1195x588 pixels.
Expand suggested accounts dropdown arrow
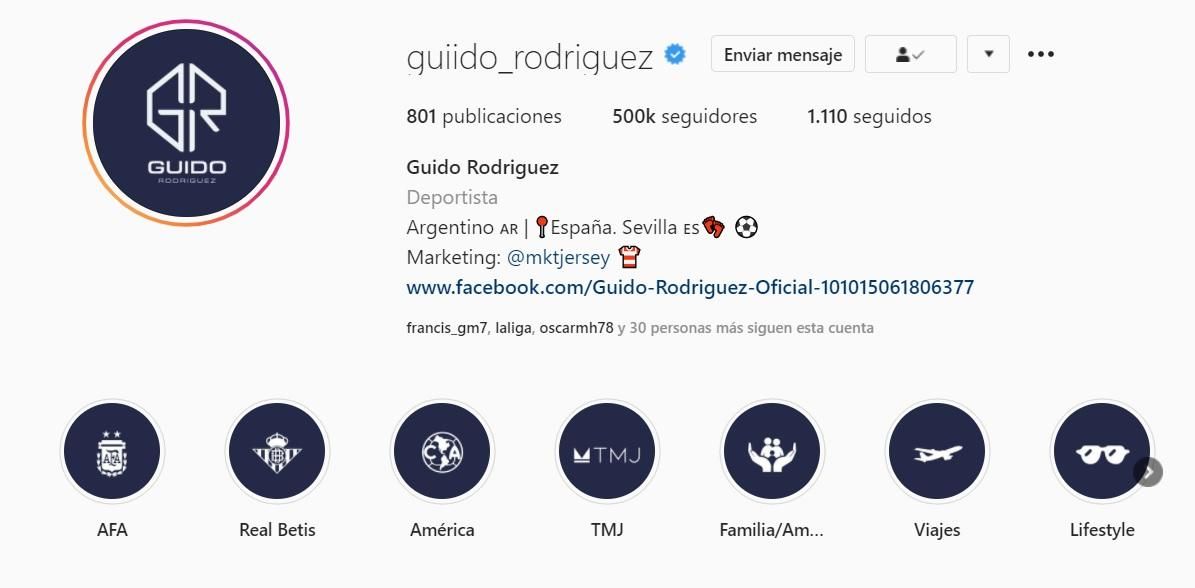[x=988, y=54]
